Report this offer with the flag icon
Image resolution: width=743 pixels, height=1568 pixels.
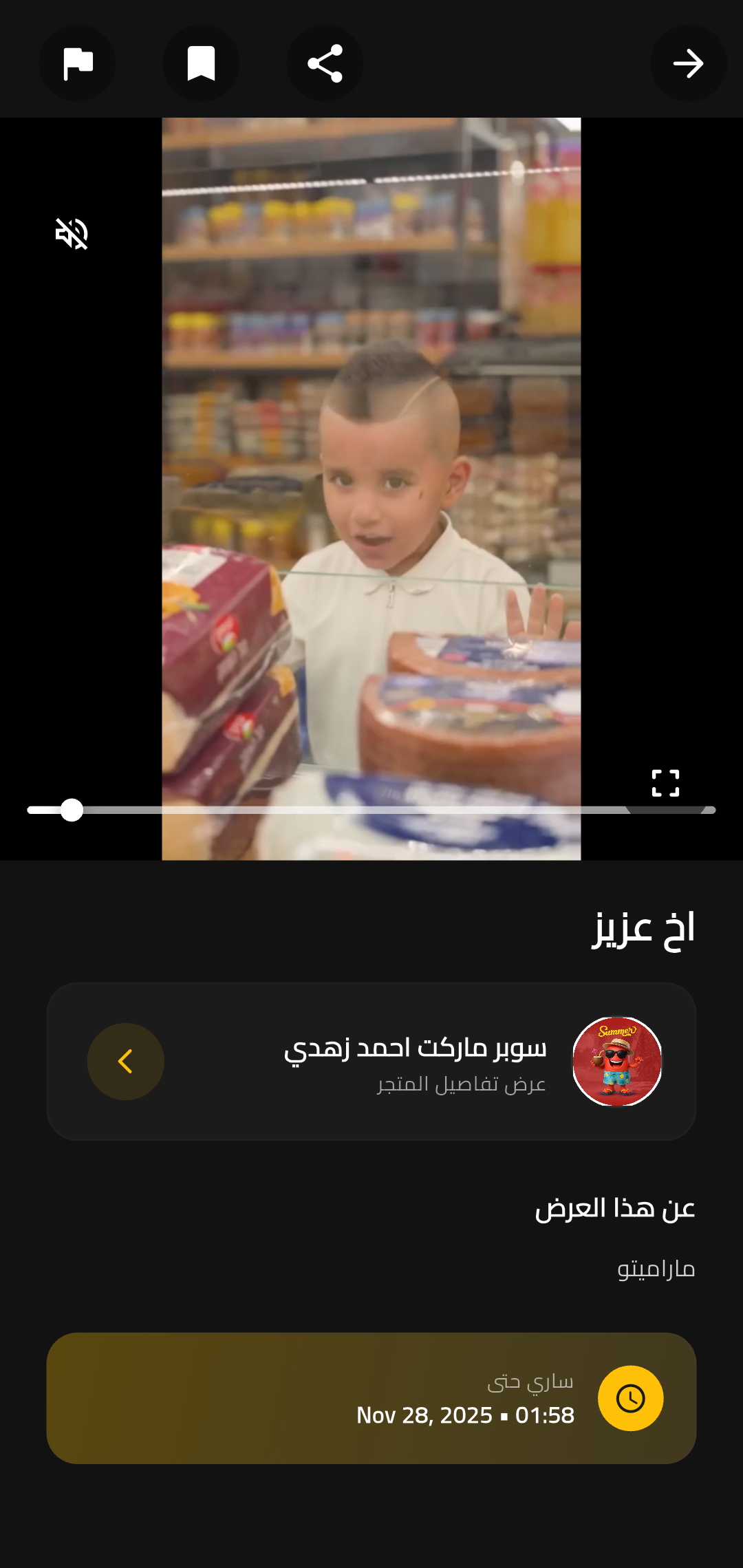coord(77,64)
